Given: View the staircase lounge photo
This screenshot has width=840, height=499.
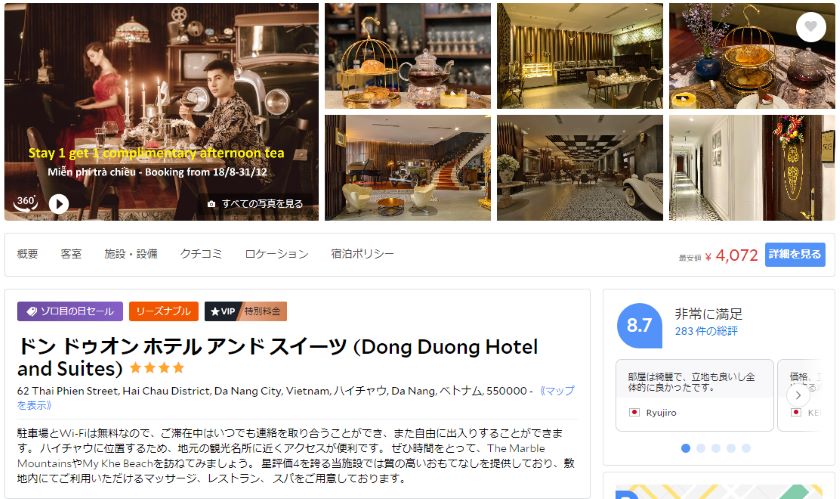Looking at the screenshot, I should pos(407,167).
